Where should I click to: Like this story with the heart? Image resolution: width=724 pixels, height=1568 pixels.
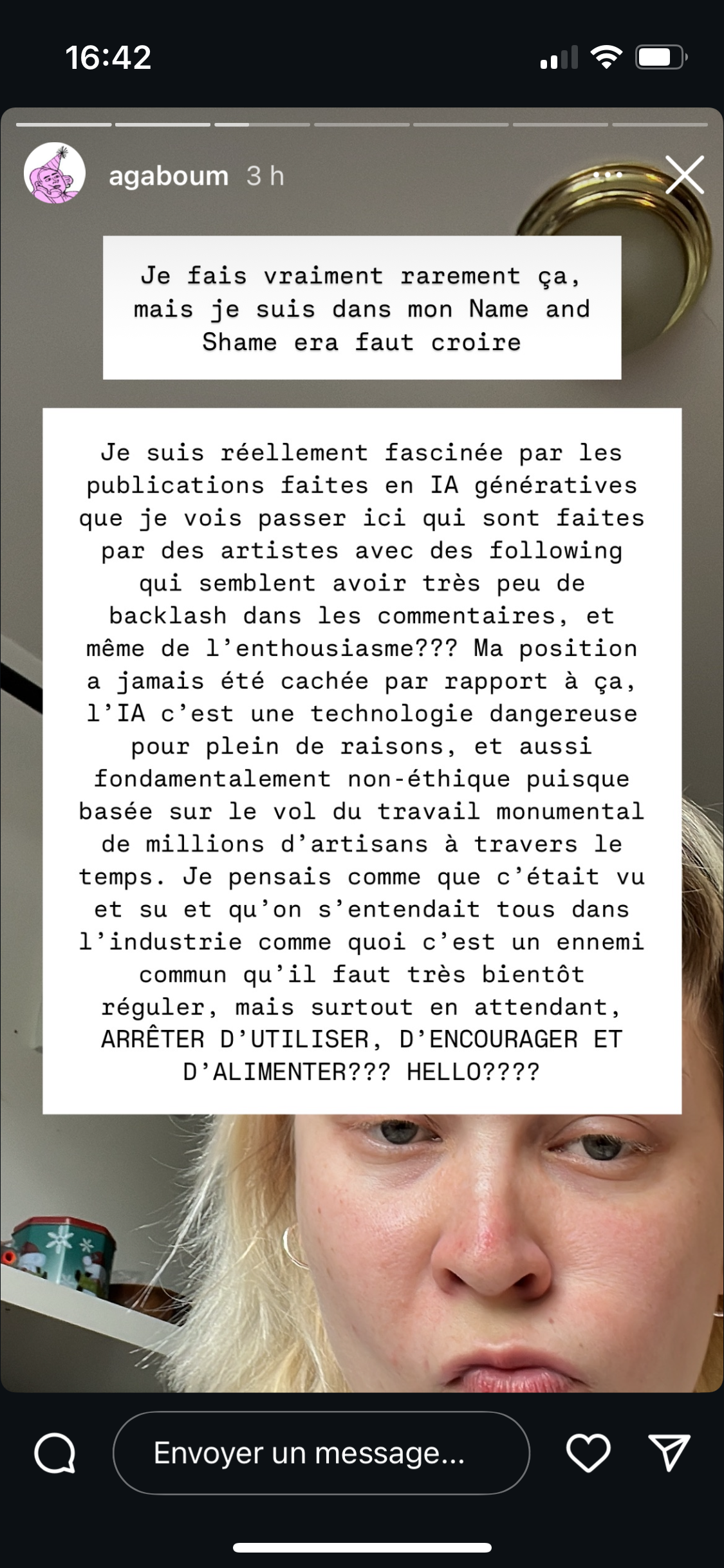click(x=588, y=1453)
